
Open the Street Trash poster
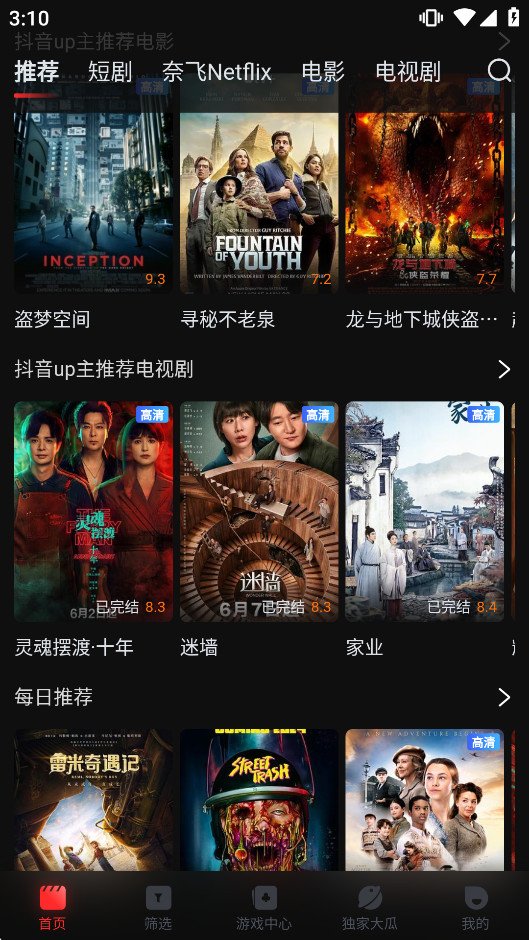pos(259,800)
